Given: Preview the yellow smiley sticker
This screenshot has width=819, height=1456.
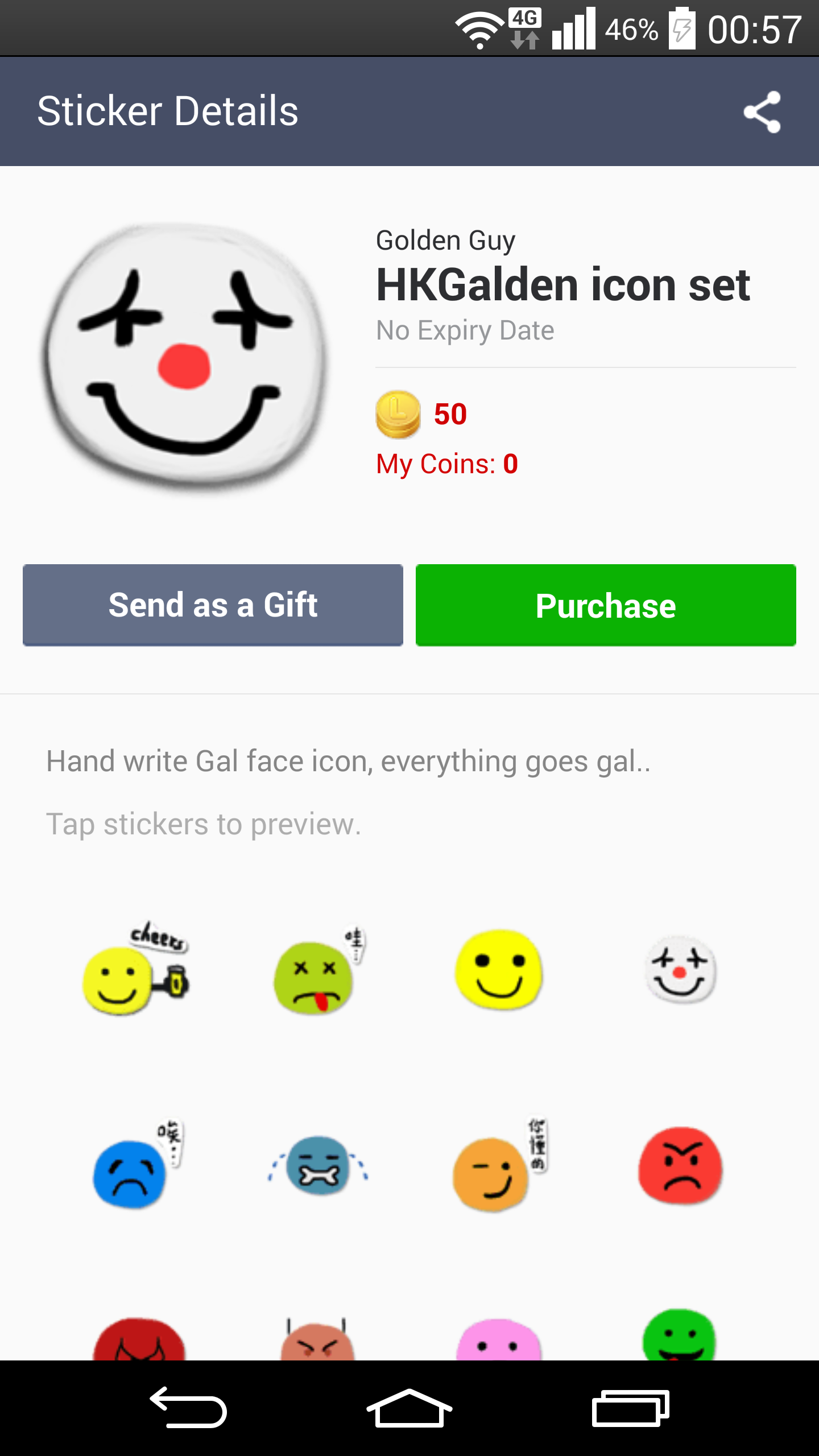Looking at the screenshot, I should [499, 970].
